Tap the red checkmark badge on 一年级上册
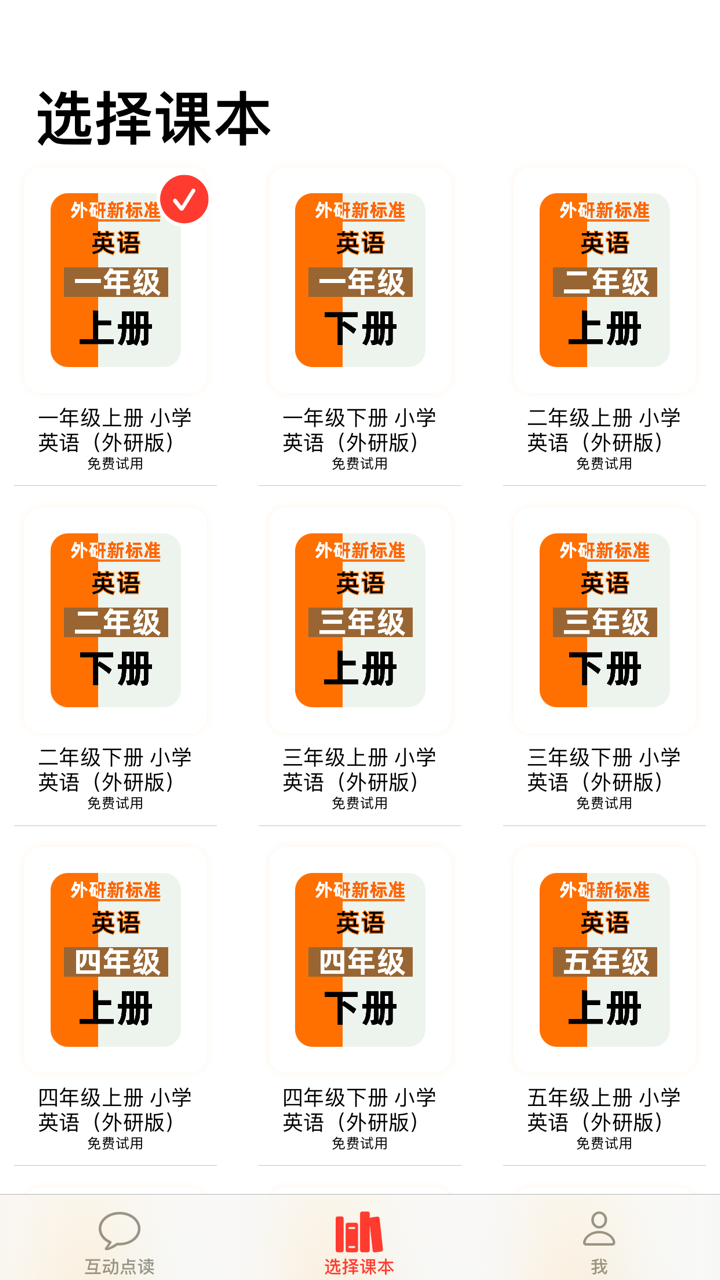720x1280 pixels. coord(182,198)
